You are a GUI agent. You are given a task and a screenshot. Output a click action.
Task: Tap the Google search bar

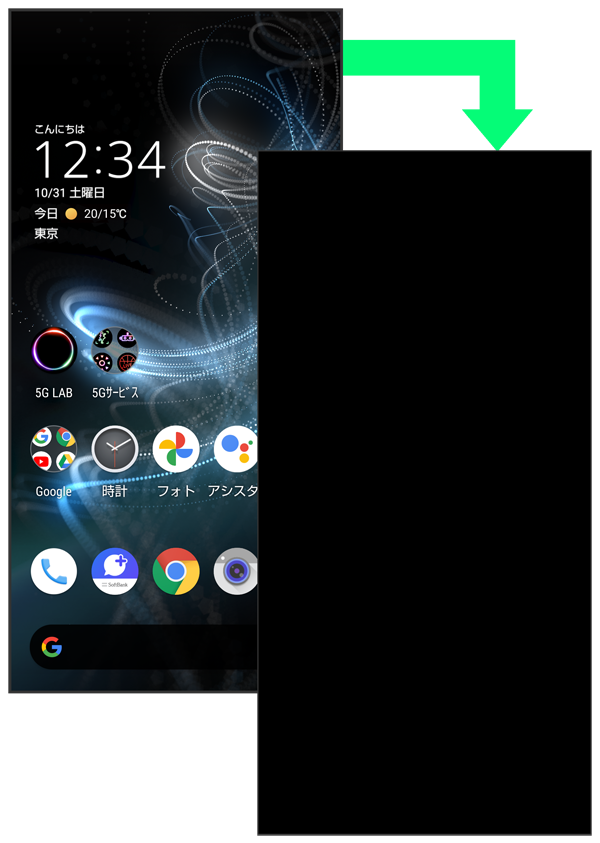tap(150, 647)
